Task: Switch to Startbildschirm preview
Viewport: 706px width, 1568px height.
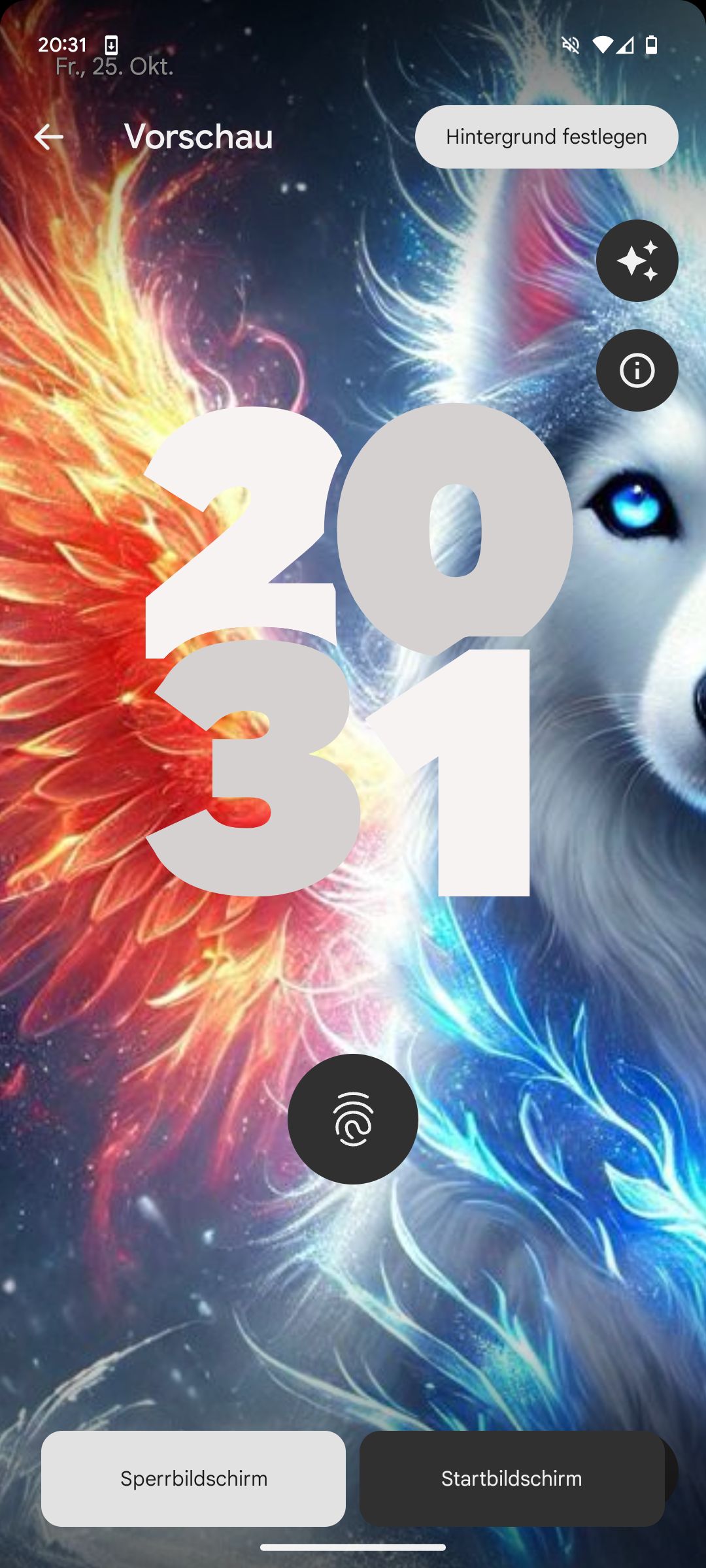Action: click(x=511, y=1478)
